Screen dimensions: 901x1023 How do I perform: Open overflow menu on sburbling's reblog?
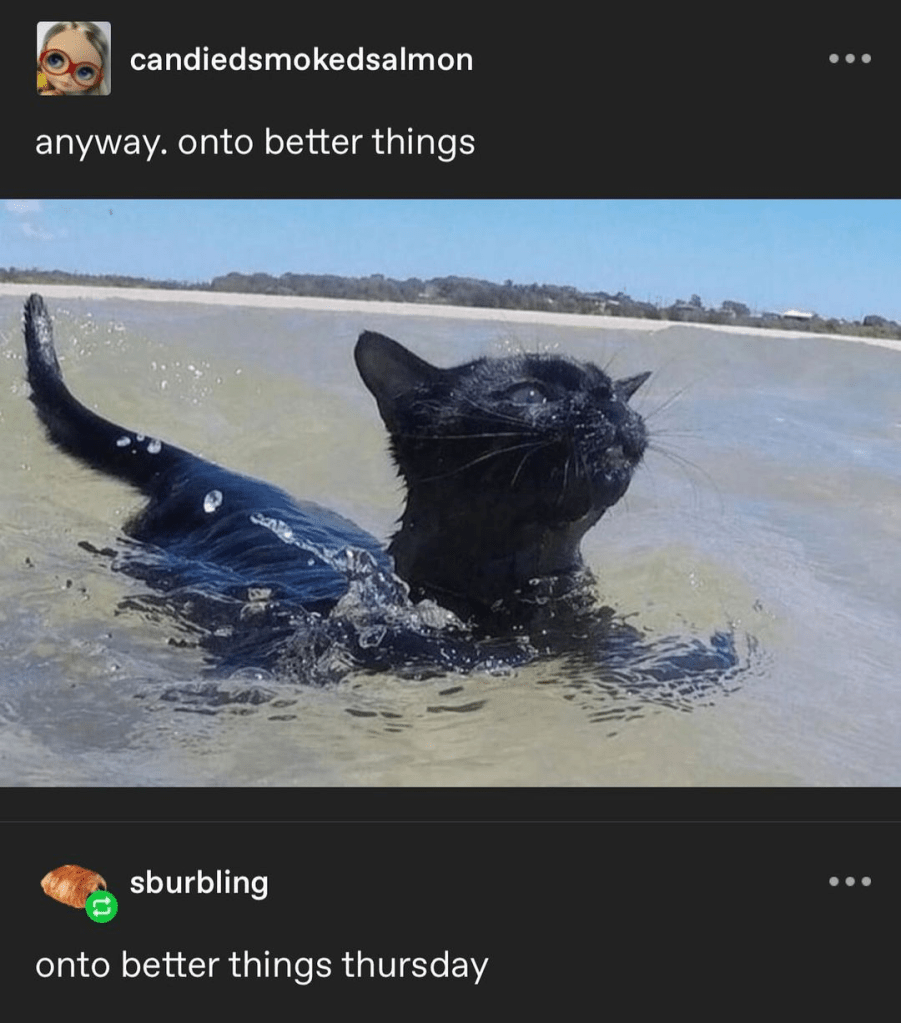click(x=850, y=882)
